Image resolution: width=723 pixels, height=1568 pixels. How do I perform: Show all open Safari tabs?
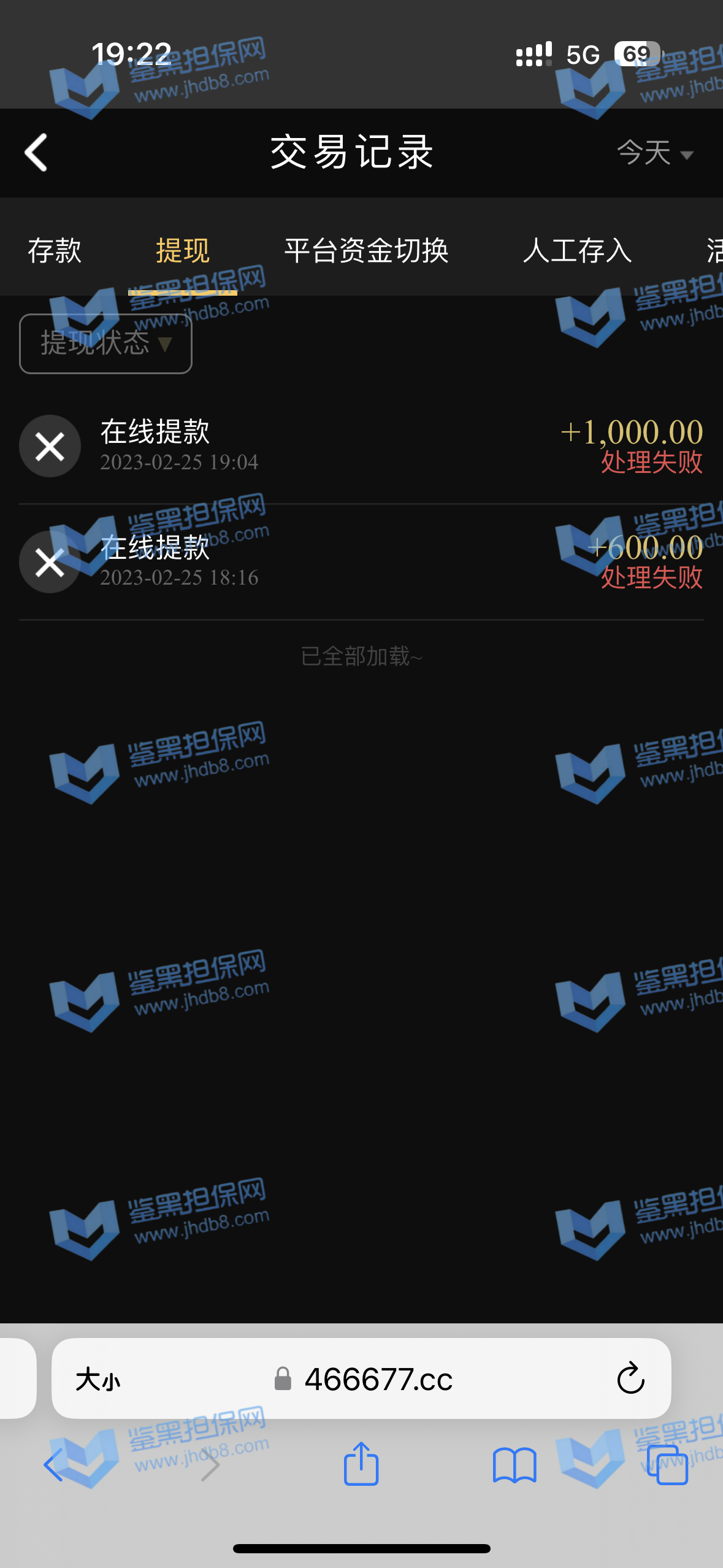click(667, 1465)
